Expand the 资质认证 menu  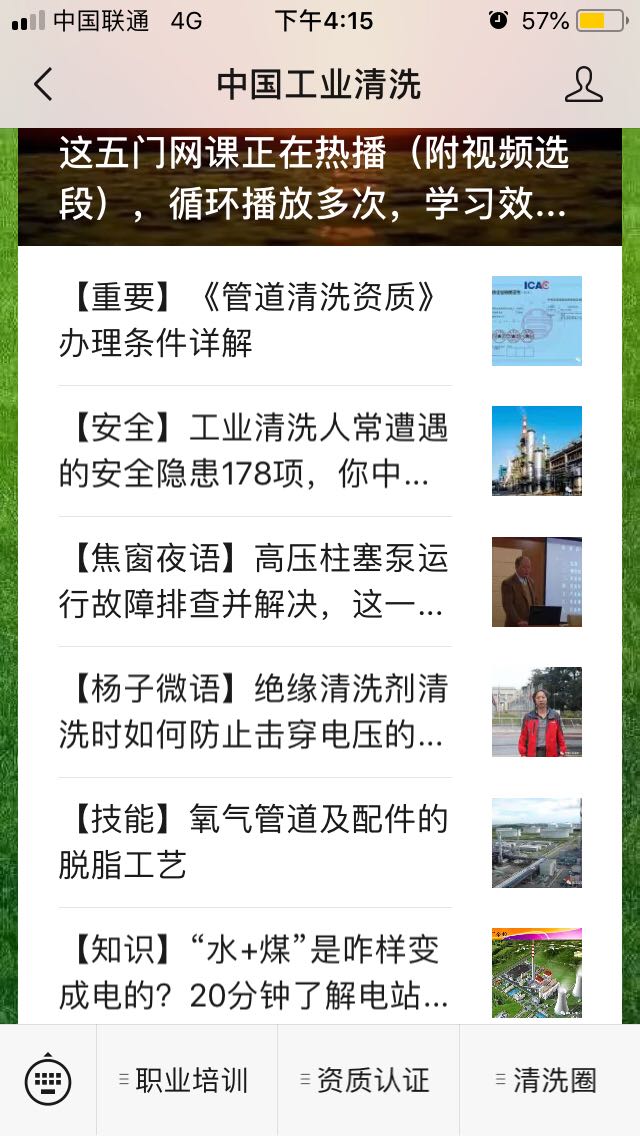pyautogui.click(x=368, y=1080)
